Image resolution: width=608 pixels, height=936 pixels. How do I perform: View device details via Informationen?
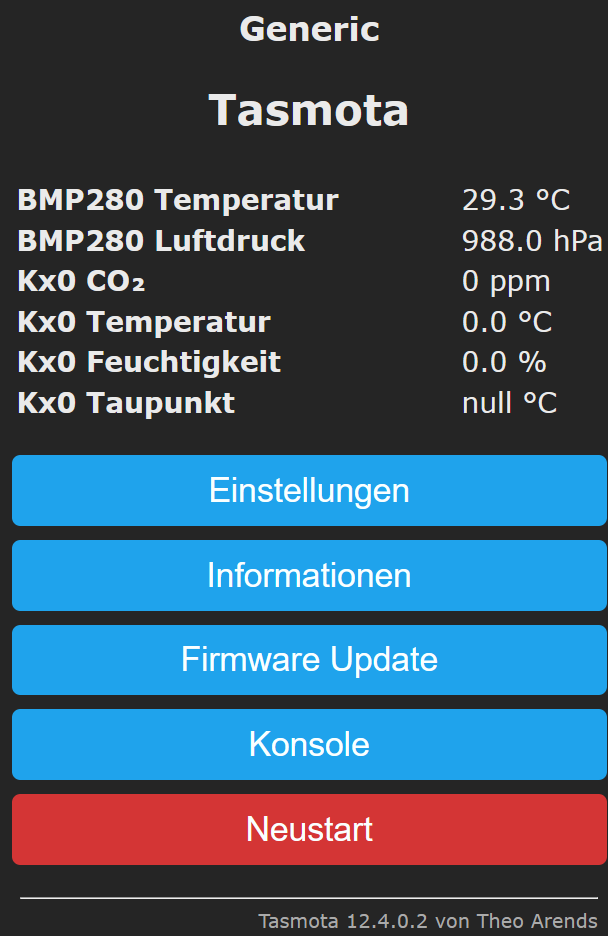[309, 576]
